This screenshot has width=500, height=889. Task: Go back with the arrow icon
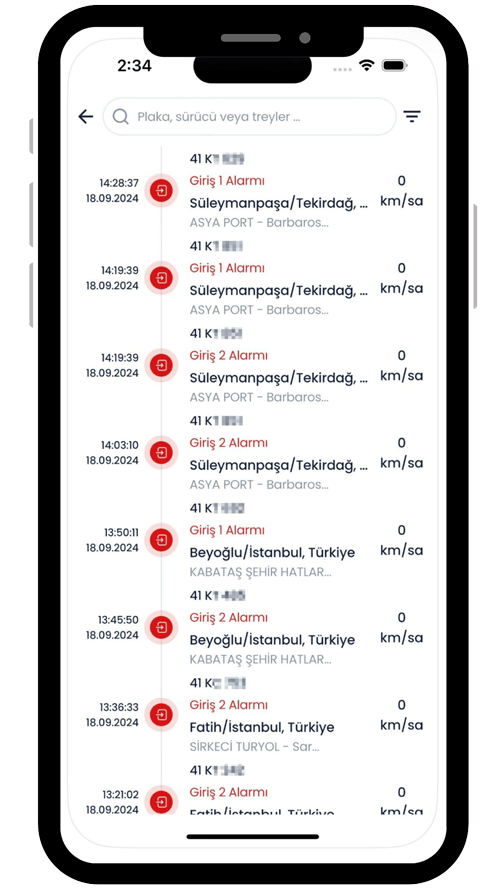[x=86, y=117]
